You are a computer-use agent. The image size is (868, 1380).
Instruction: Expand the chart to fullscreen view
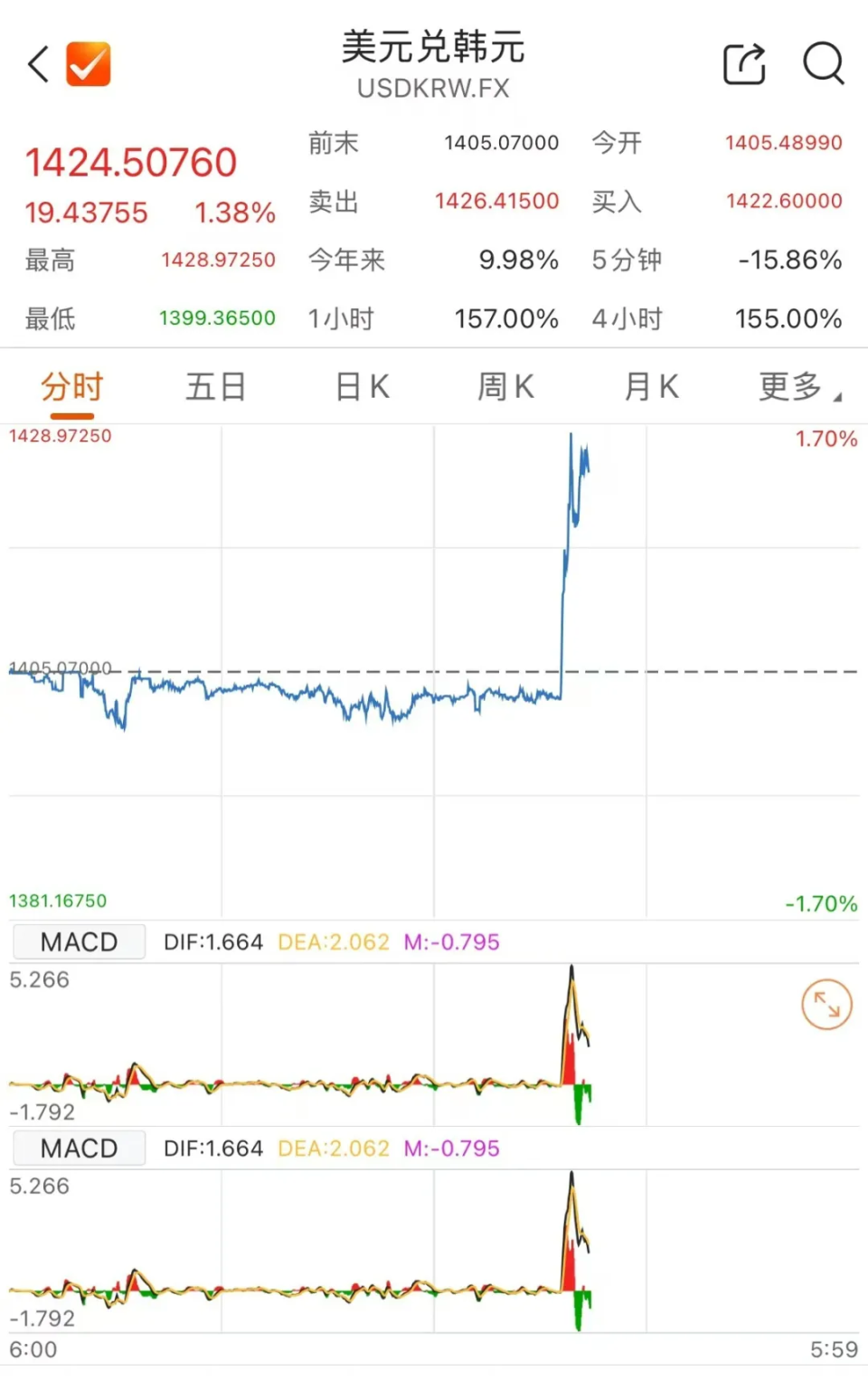(x=826, y=1004)
